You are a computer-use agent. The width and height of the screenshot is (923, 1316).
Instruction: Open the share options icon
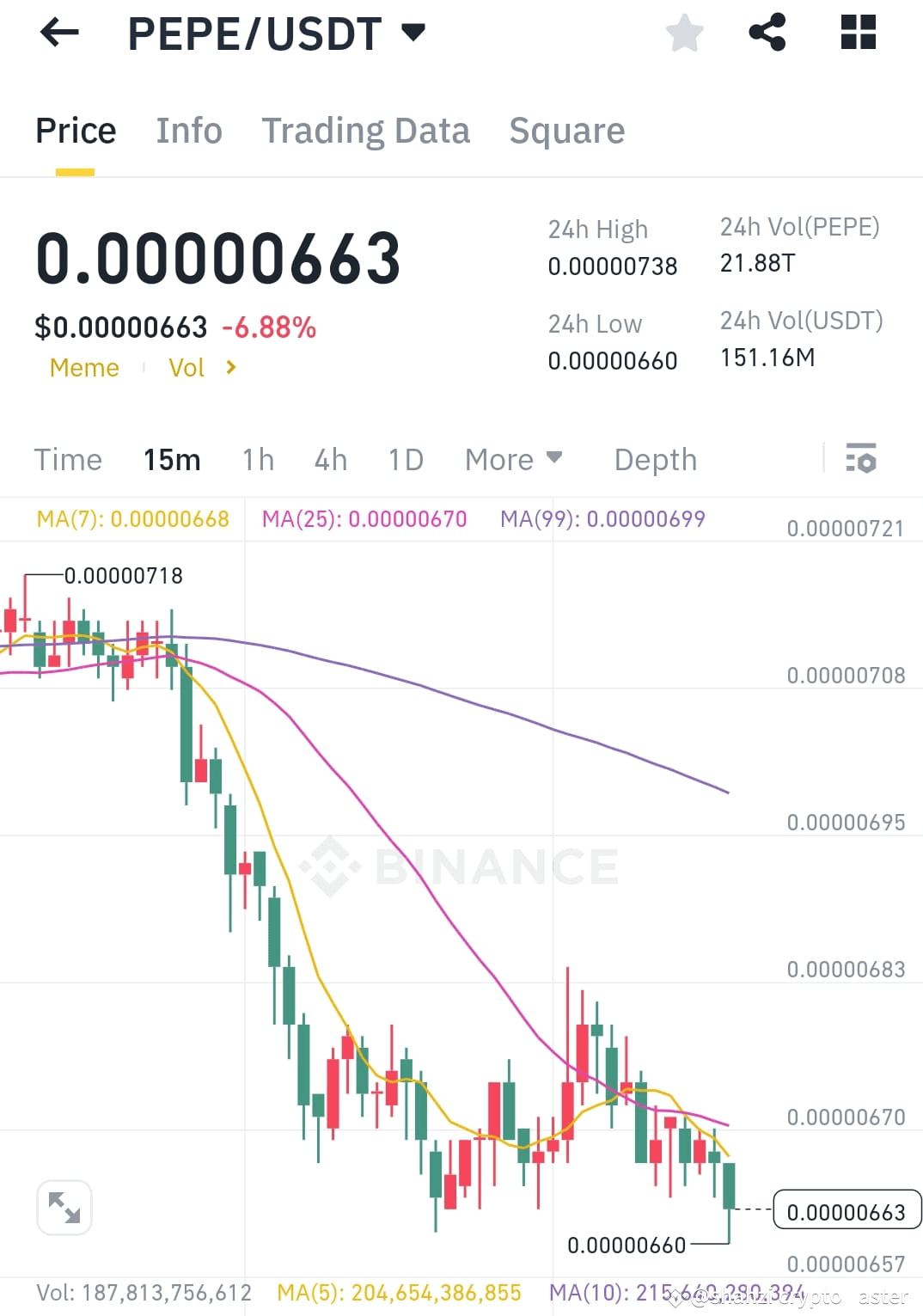768,33
